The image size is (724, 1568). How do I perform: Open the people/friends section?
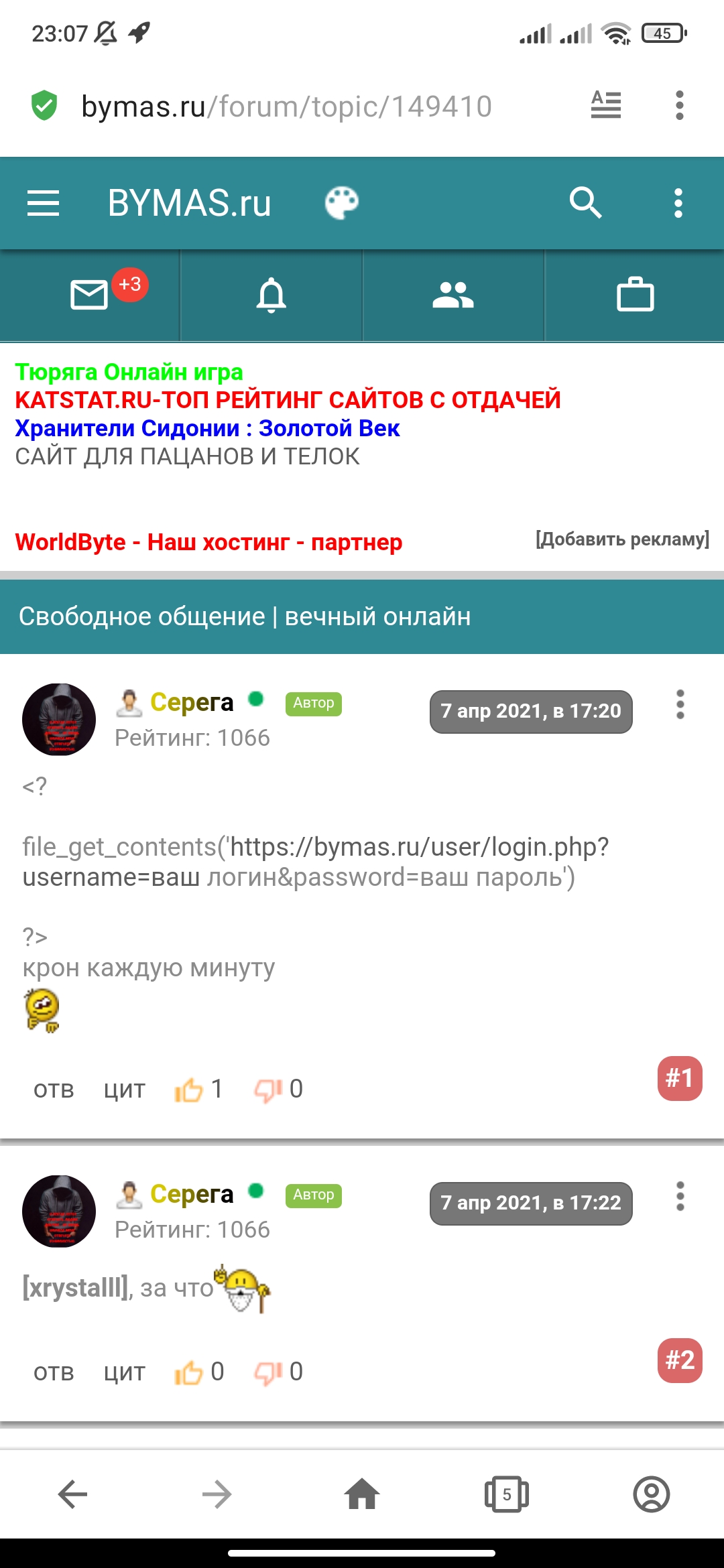point(453,295)
